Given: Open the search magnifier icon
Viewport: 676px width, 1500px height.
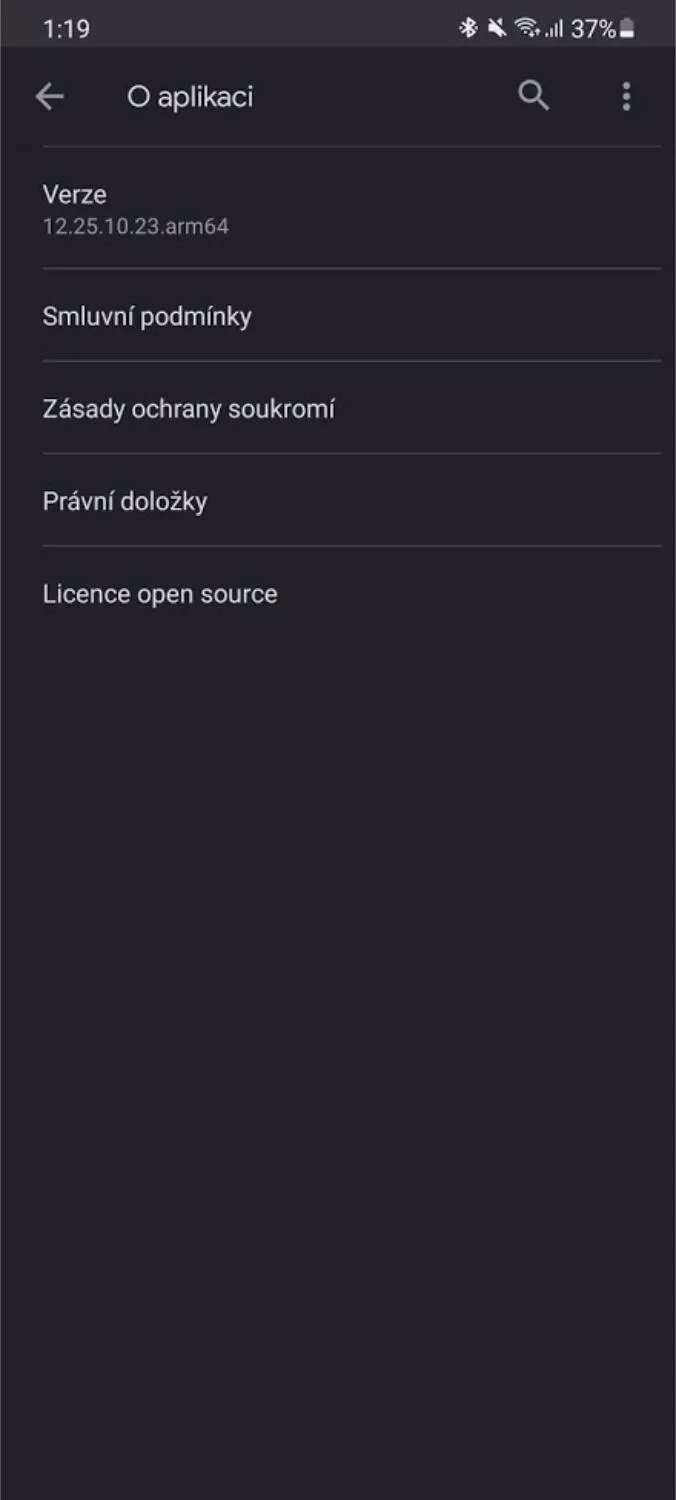Looking at the screenshot, I should click(x=534, y=96).
